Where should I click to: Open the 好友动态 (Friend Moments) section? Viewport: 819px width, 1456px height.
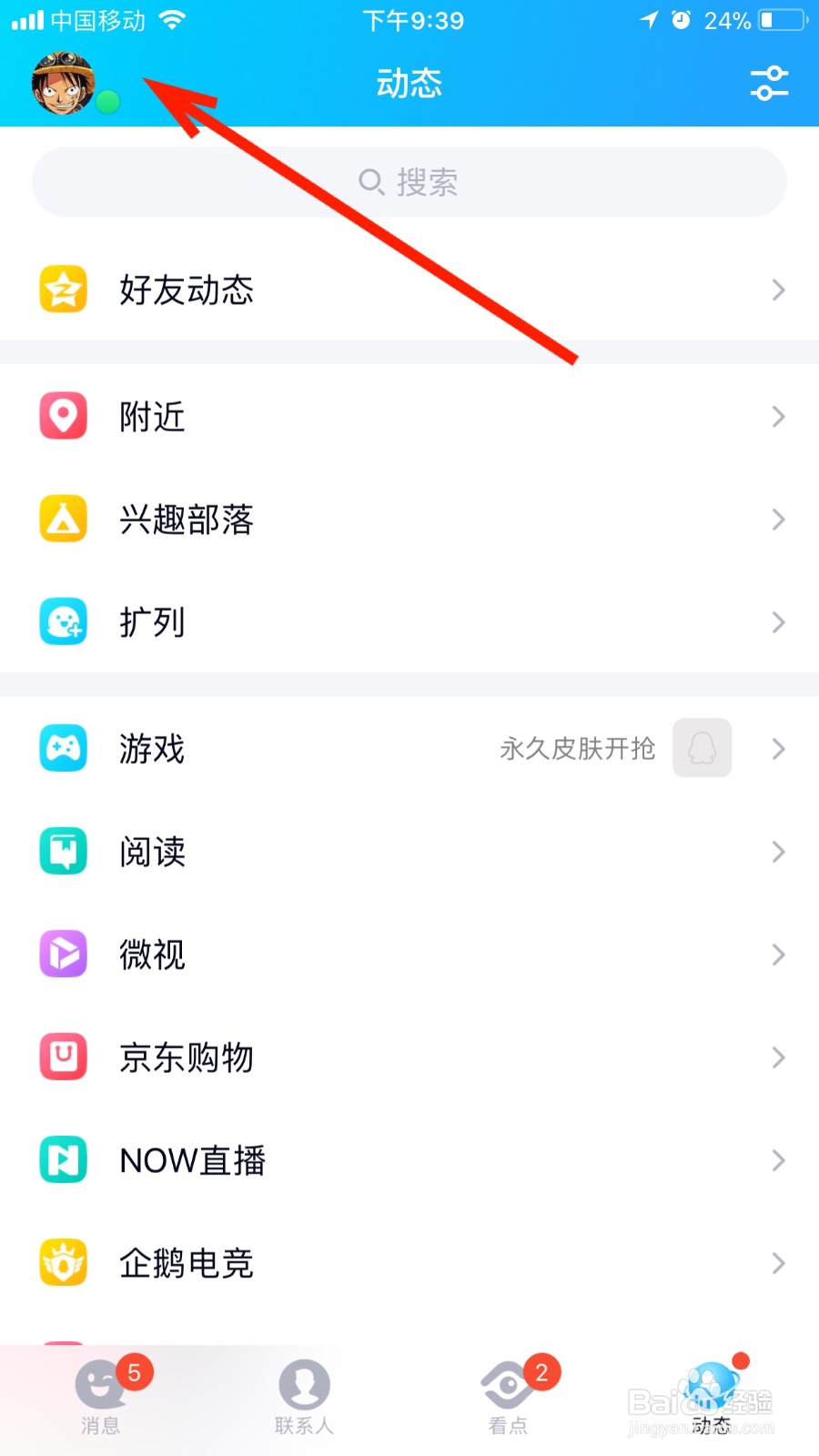click(187, 289)
